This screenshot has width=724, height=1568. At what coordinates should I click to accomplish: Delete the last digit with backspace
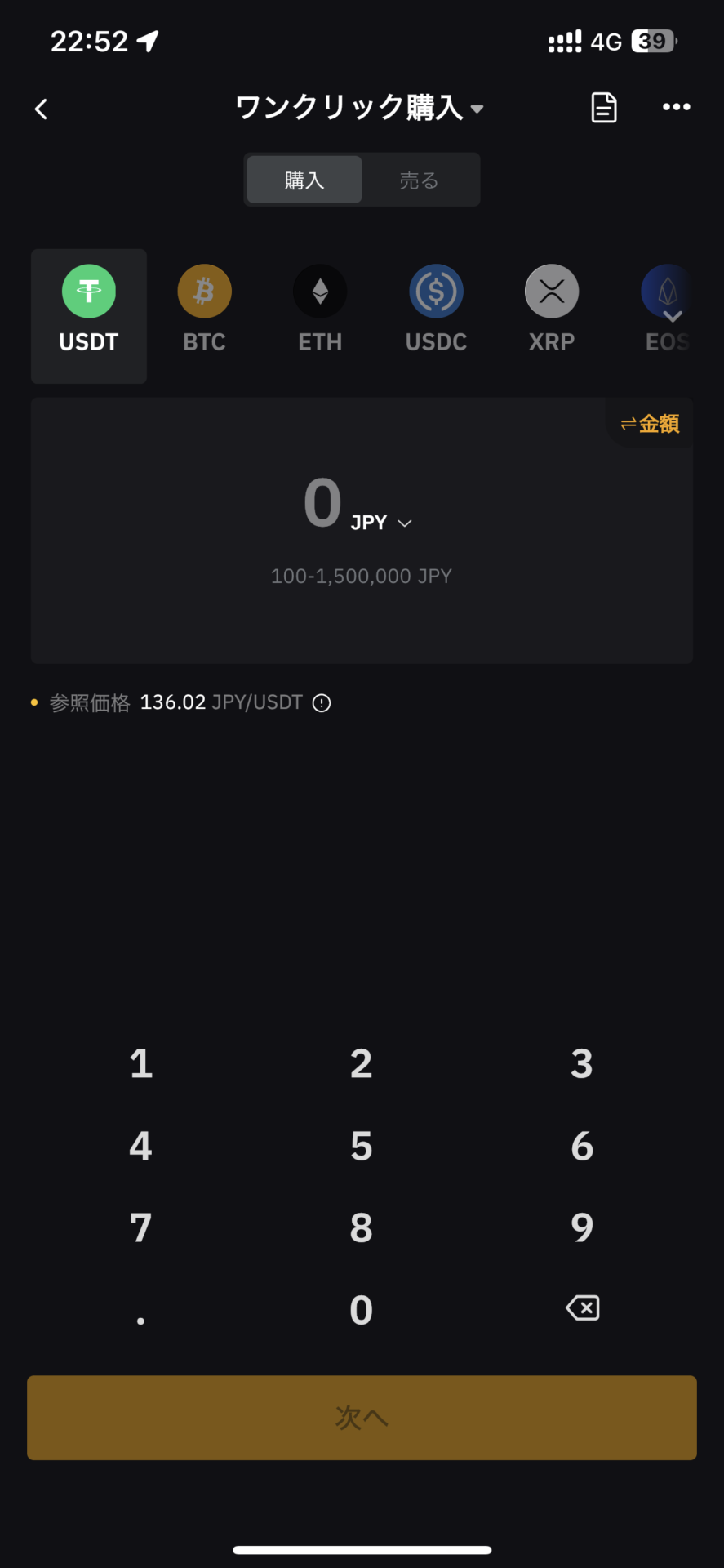[582, 1308]
